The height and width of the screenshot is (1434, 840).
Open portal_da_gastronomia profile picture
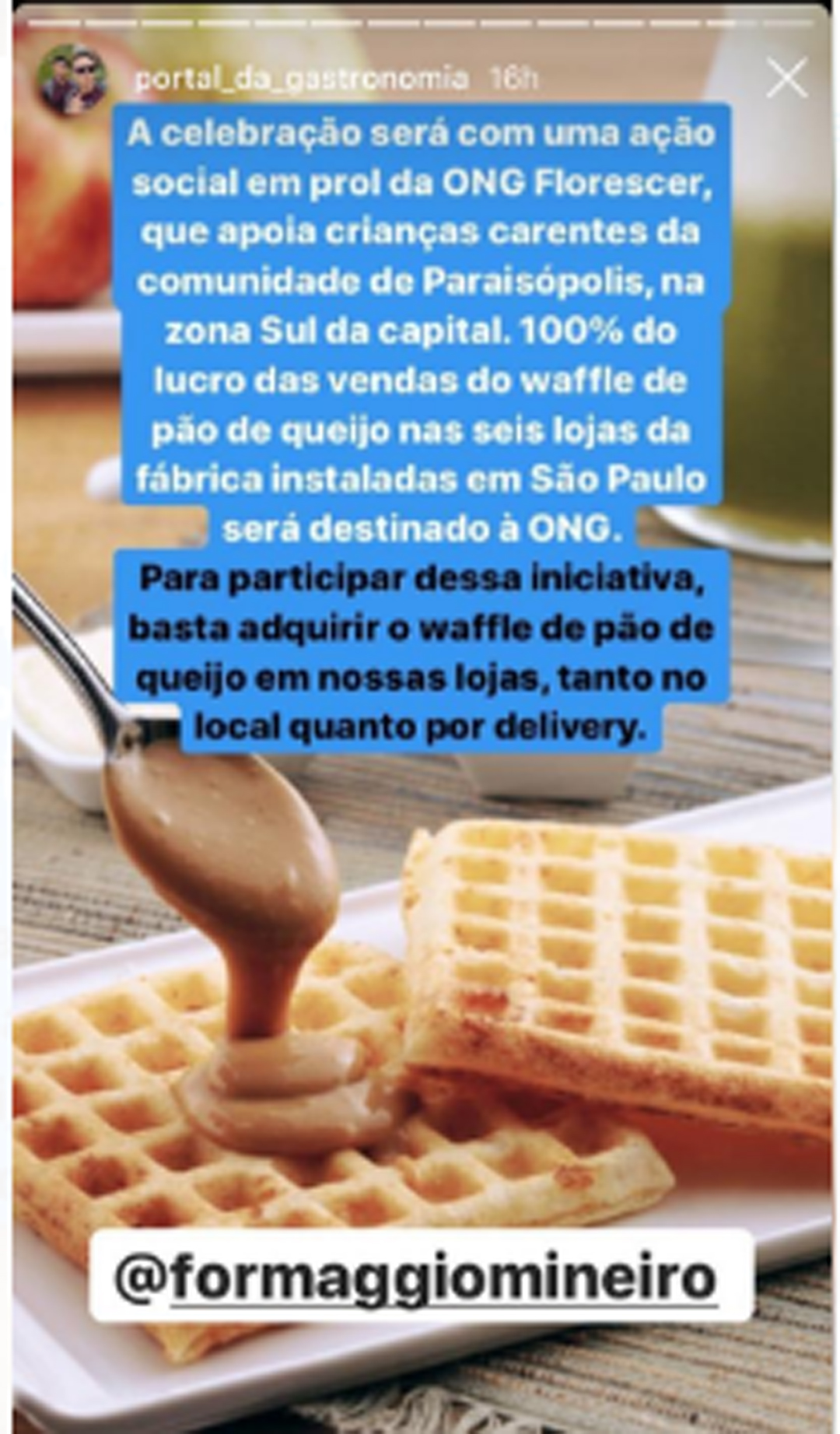pos(73,80)
